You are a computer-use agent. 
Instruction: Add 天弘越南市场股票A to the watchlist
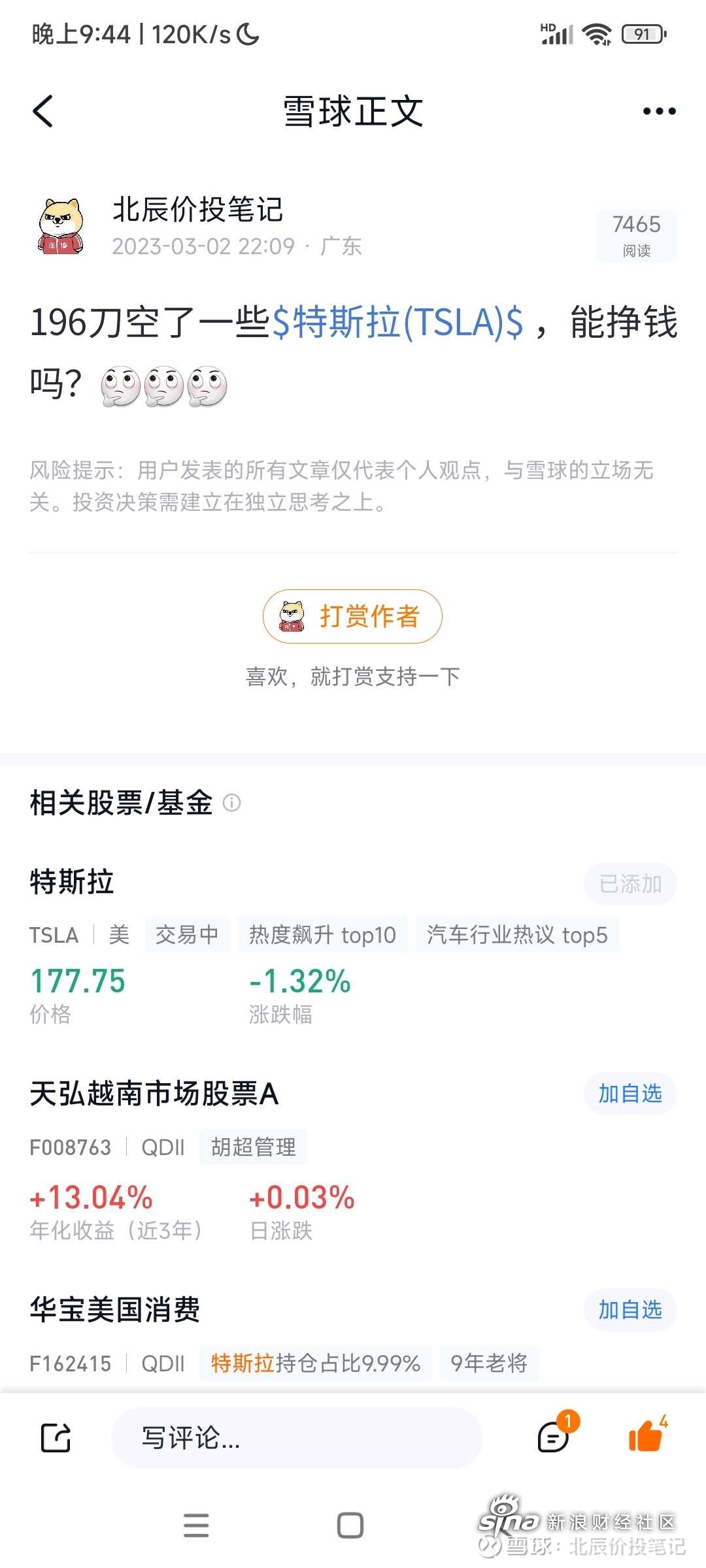[630, 1093]
